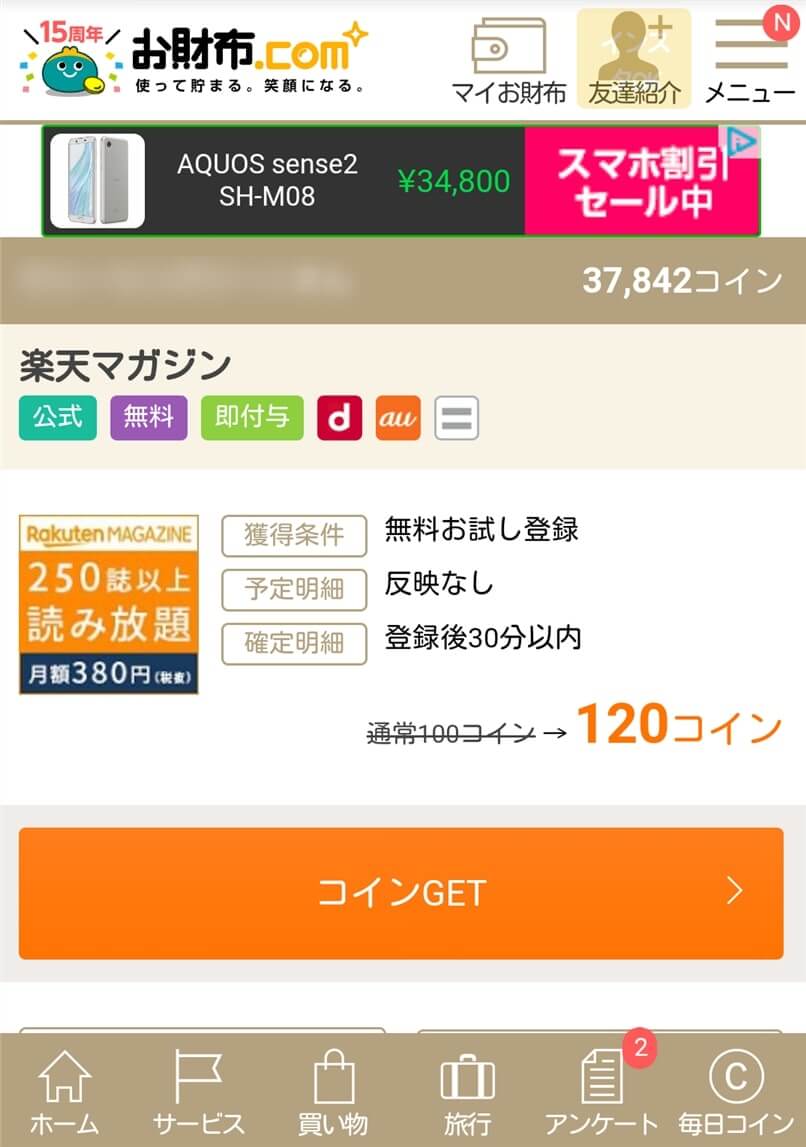Open the AQUOS sense2 ad banner
This screenshot has height=1147, width=806.
400,181
